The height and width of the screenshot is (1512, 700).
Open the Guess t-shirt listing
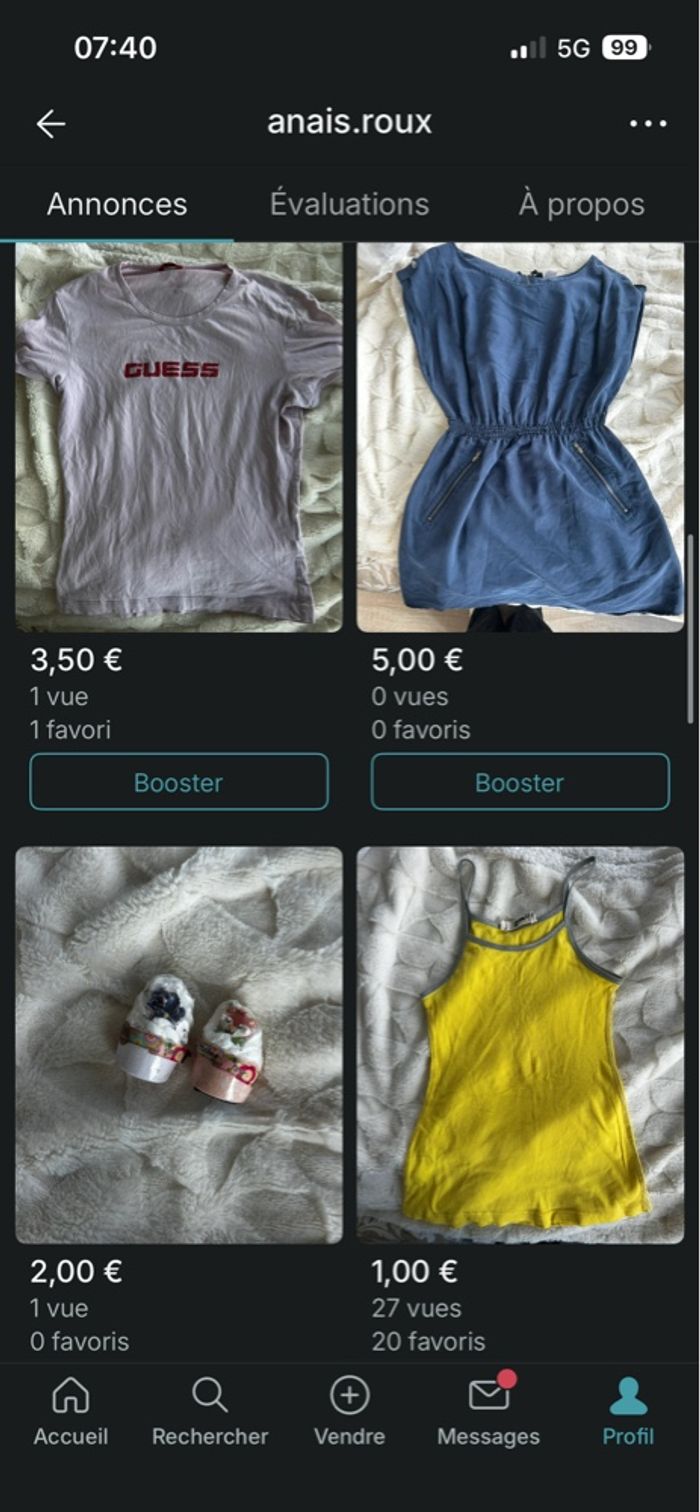click(179, 437)
